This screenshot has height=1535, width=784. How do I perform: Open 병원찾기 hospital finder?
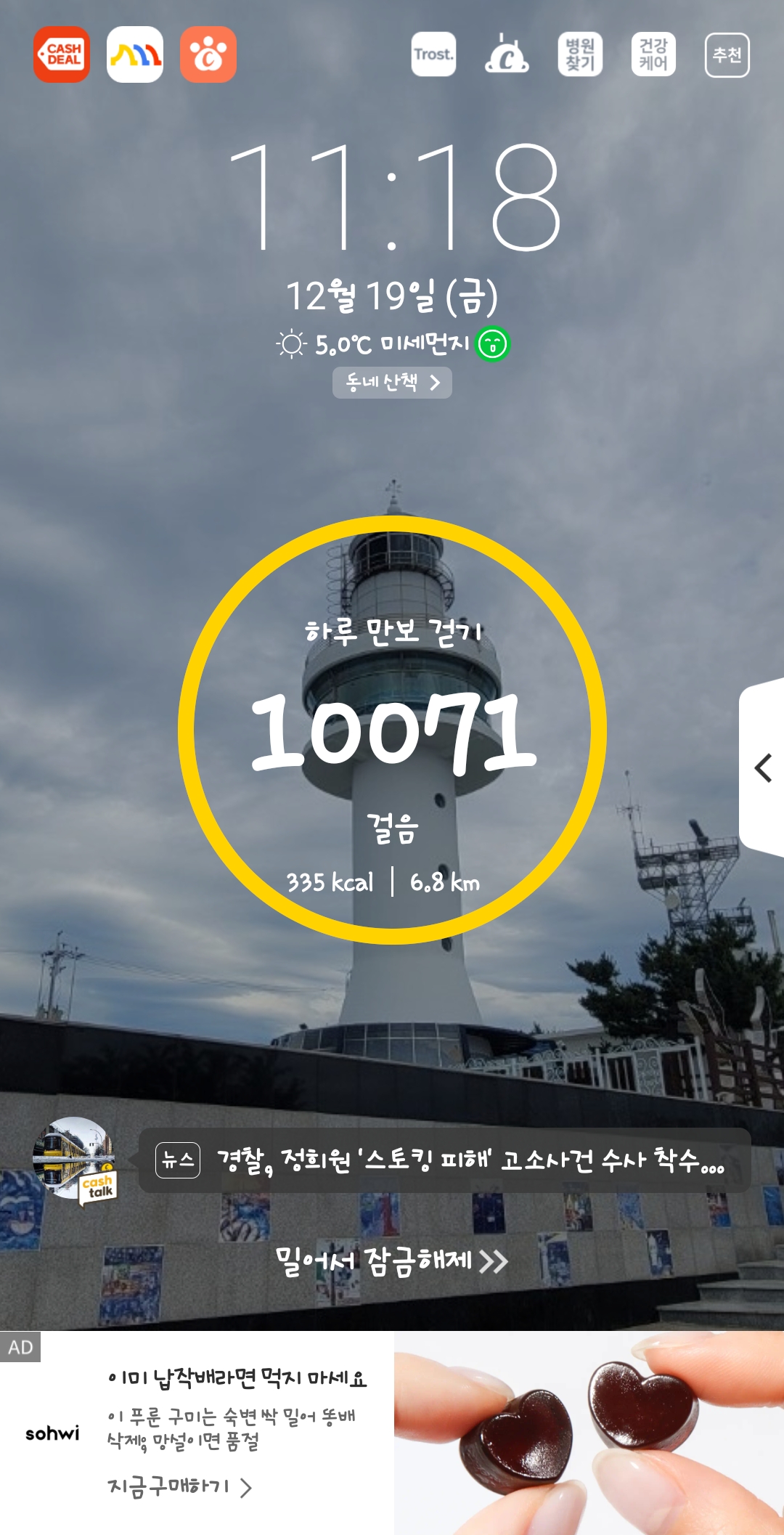click(x=580, y=54)
